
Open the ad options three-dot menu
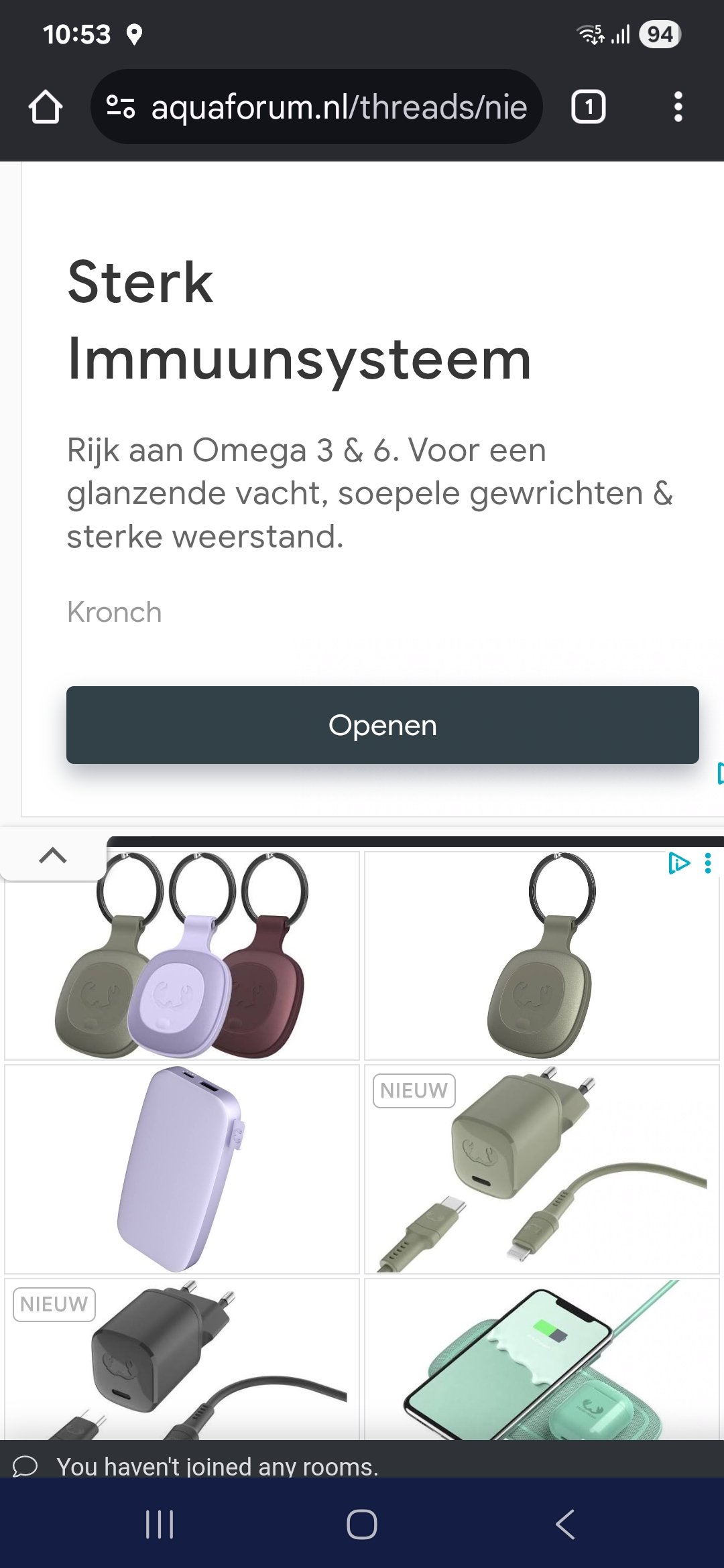(708, 863)
